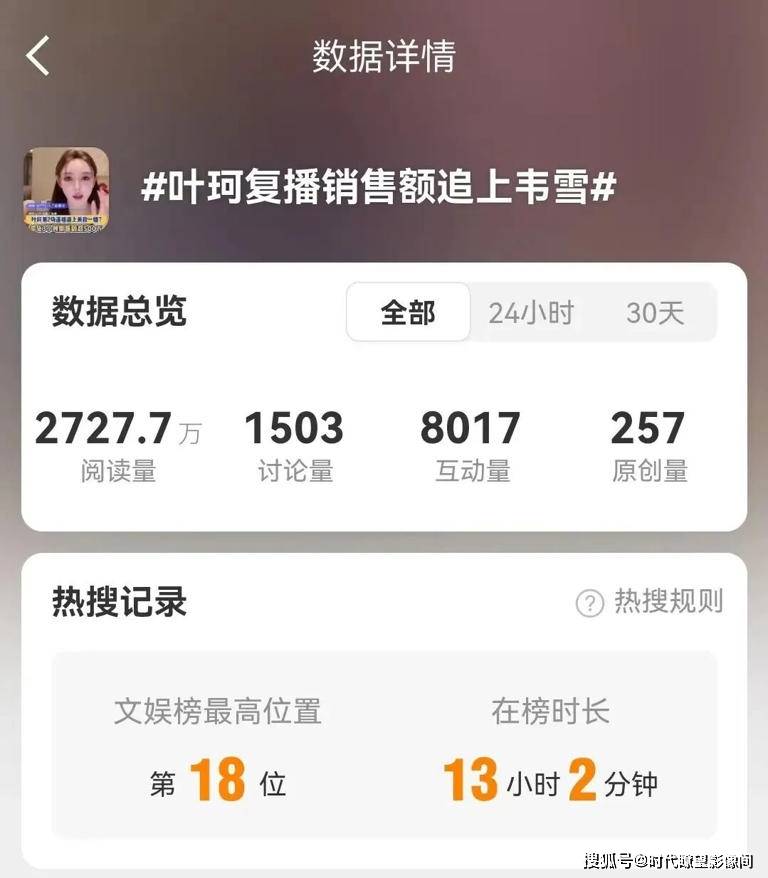Select the 全部 data range tab
This screenshot has height=878, width=768.
tap(408, 313)
